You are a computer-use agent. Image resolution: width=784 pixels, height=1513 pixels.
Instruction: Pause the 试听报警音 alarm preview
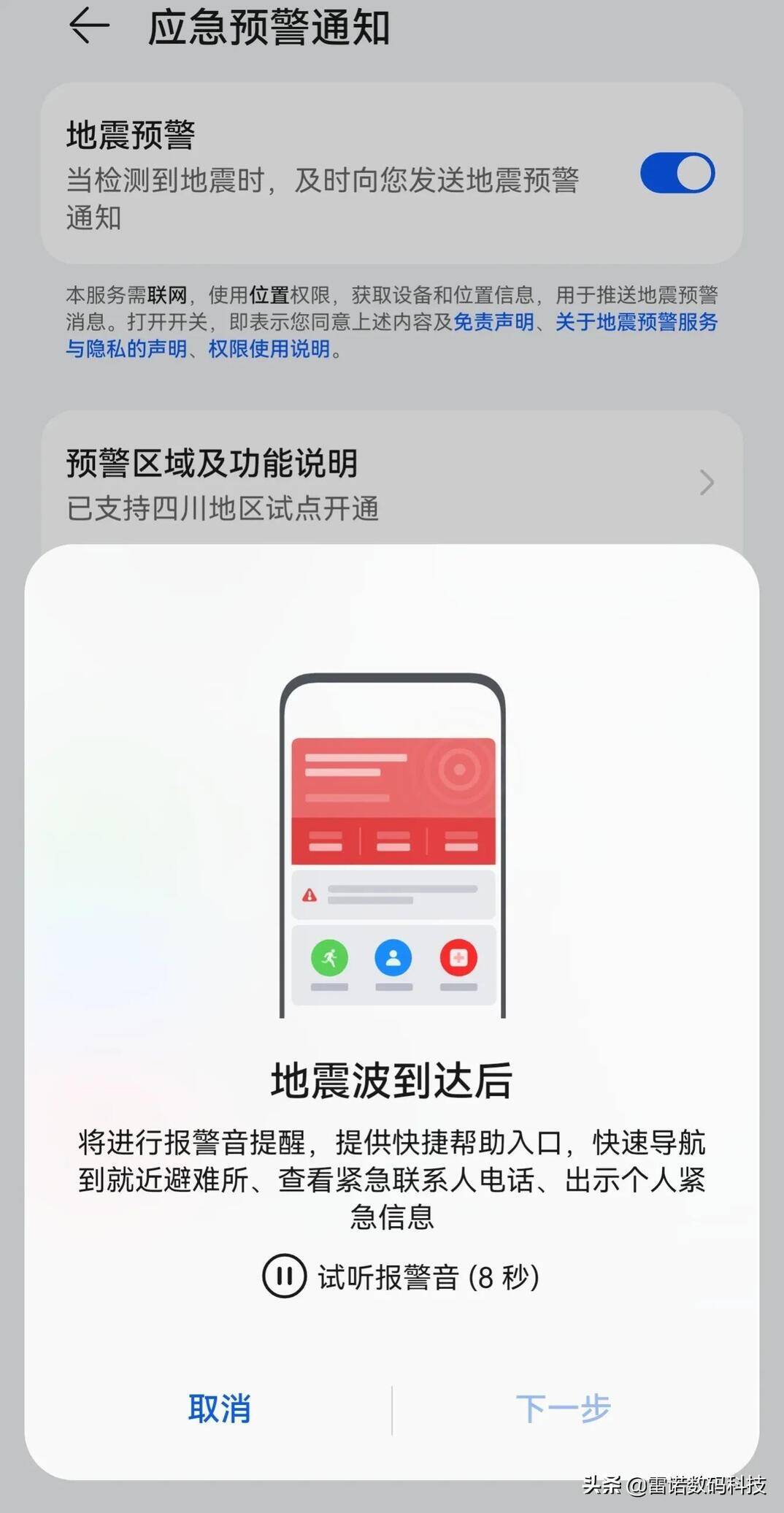pyautogui.click(x=284, y=1276)
